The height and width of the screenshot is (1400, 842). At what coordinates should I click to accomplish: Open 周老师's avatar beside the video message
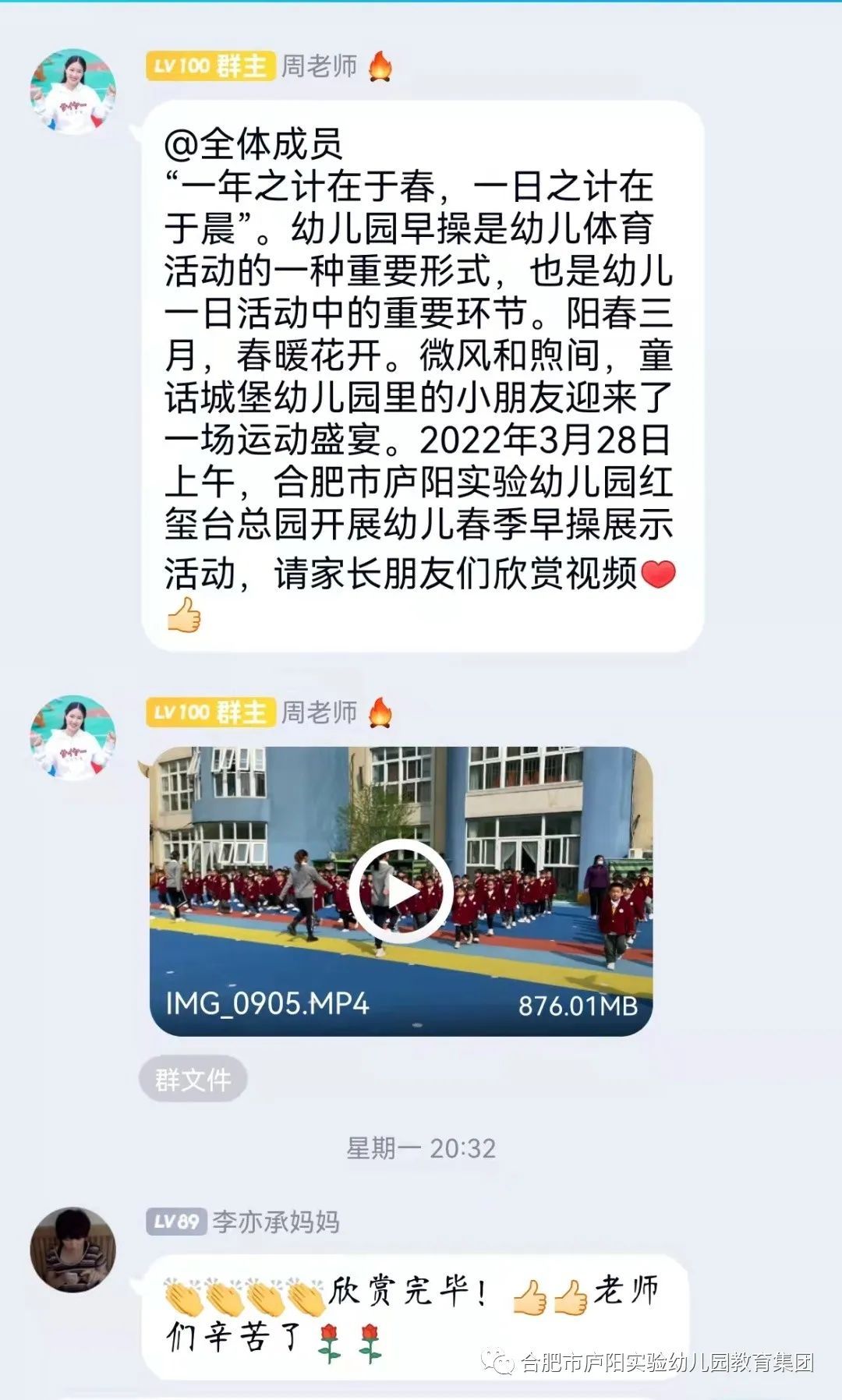[x=73, y=737]
